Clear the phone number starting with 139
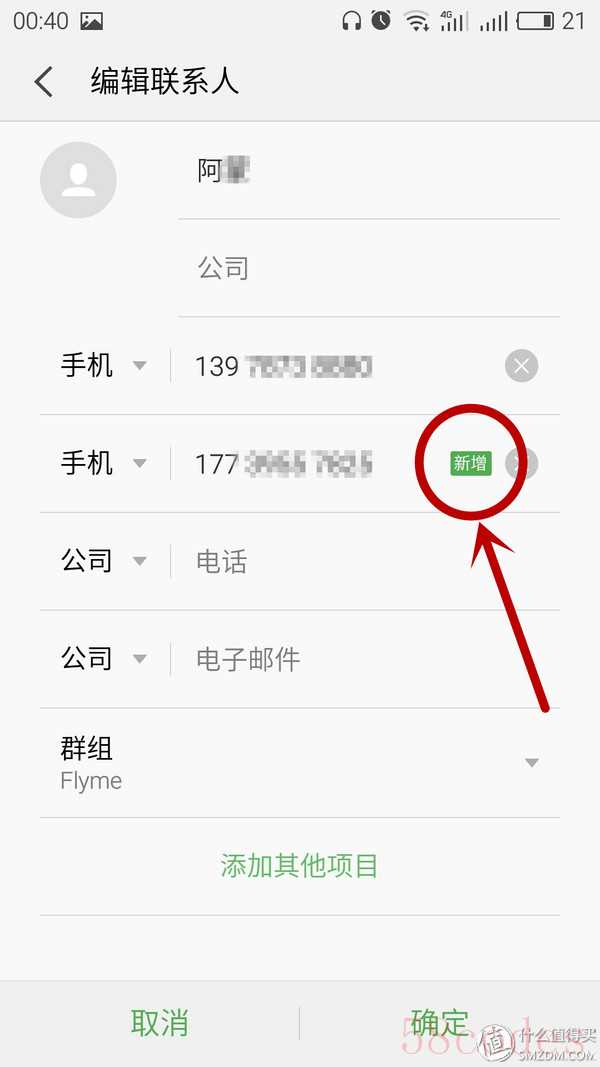Screen dimensions: 600x1067 (x=521, y=366)
